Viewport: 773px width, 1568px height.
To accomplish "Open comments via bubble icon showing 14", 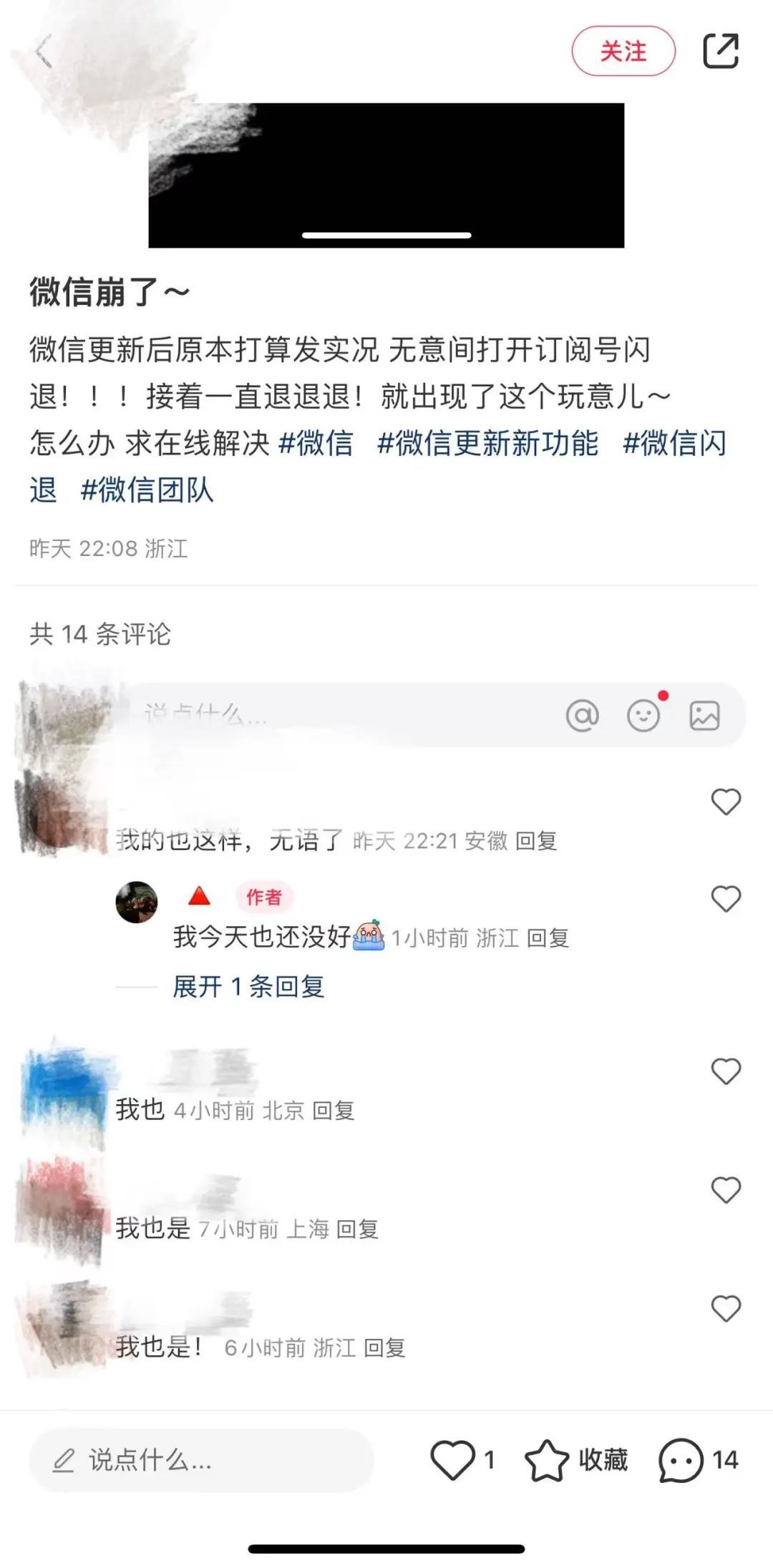I will [x=681, y=1460].
